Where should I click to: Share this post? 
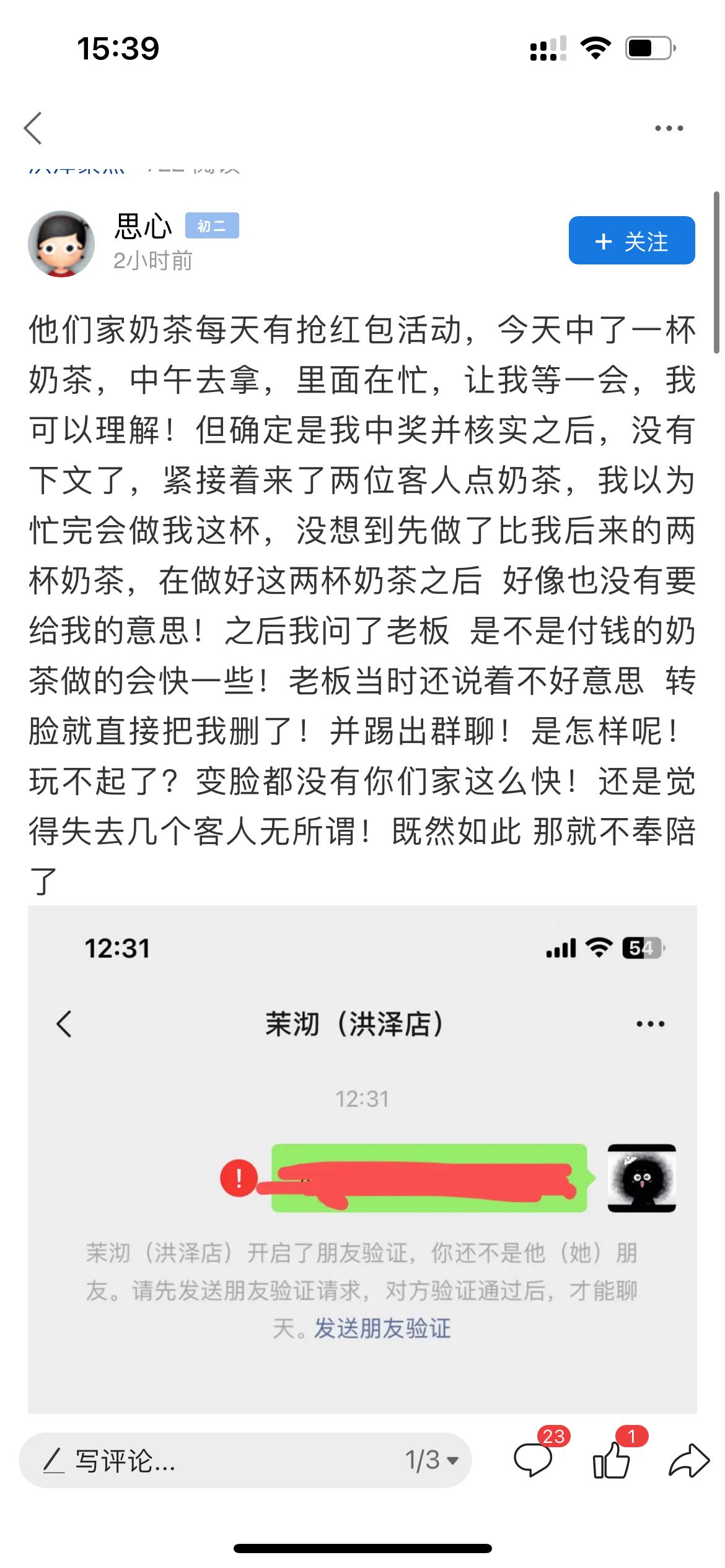point(689,1460)
